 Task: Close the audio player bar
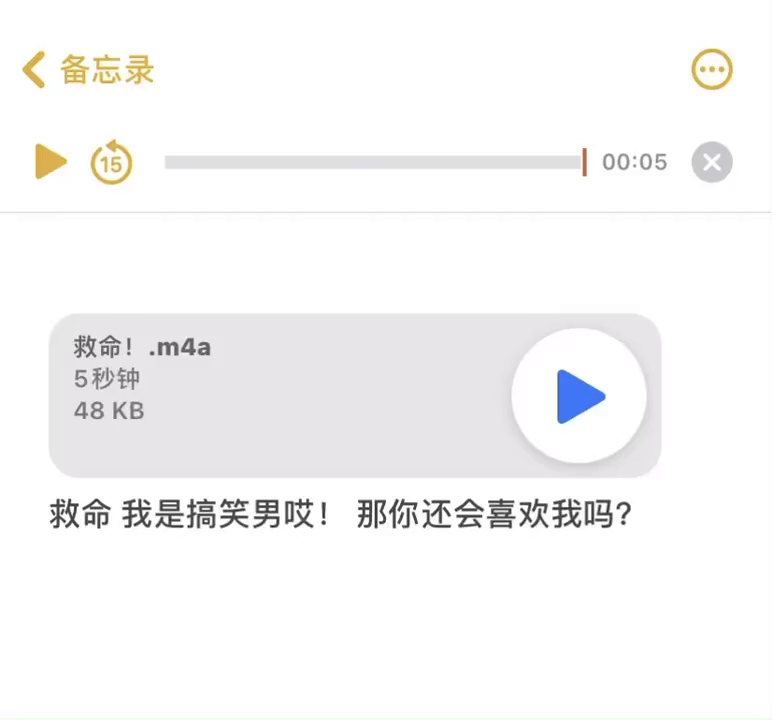pyautogui.click(x=712, y=162)
